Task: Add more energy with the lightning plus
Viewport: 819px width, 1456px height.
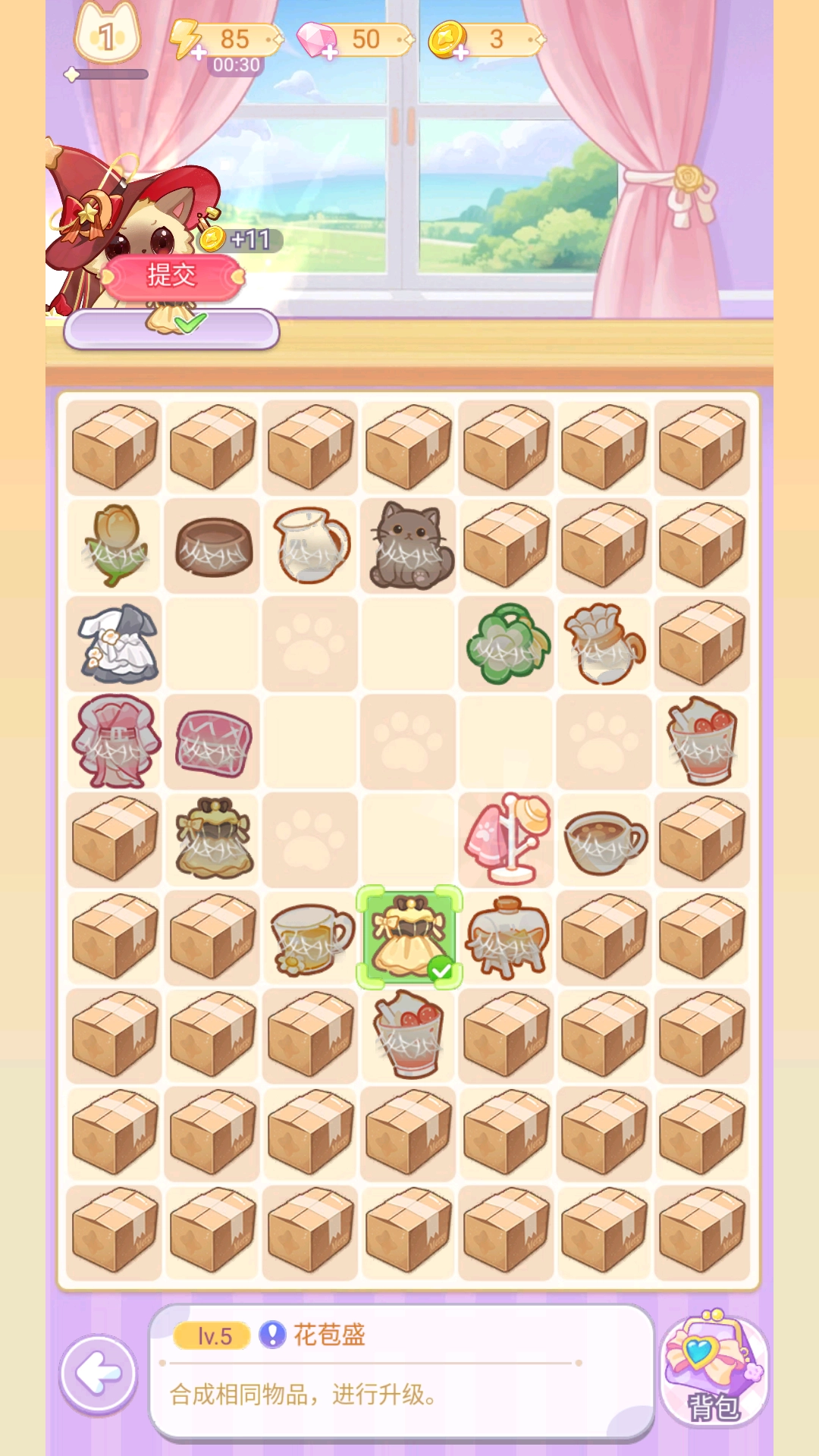Action: click(x=197, y=52)
